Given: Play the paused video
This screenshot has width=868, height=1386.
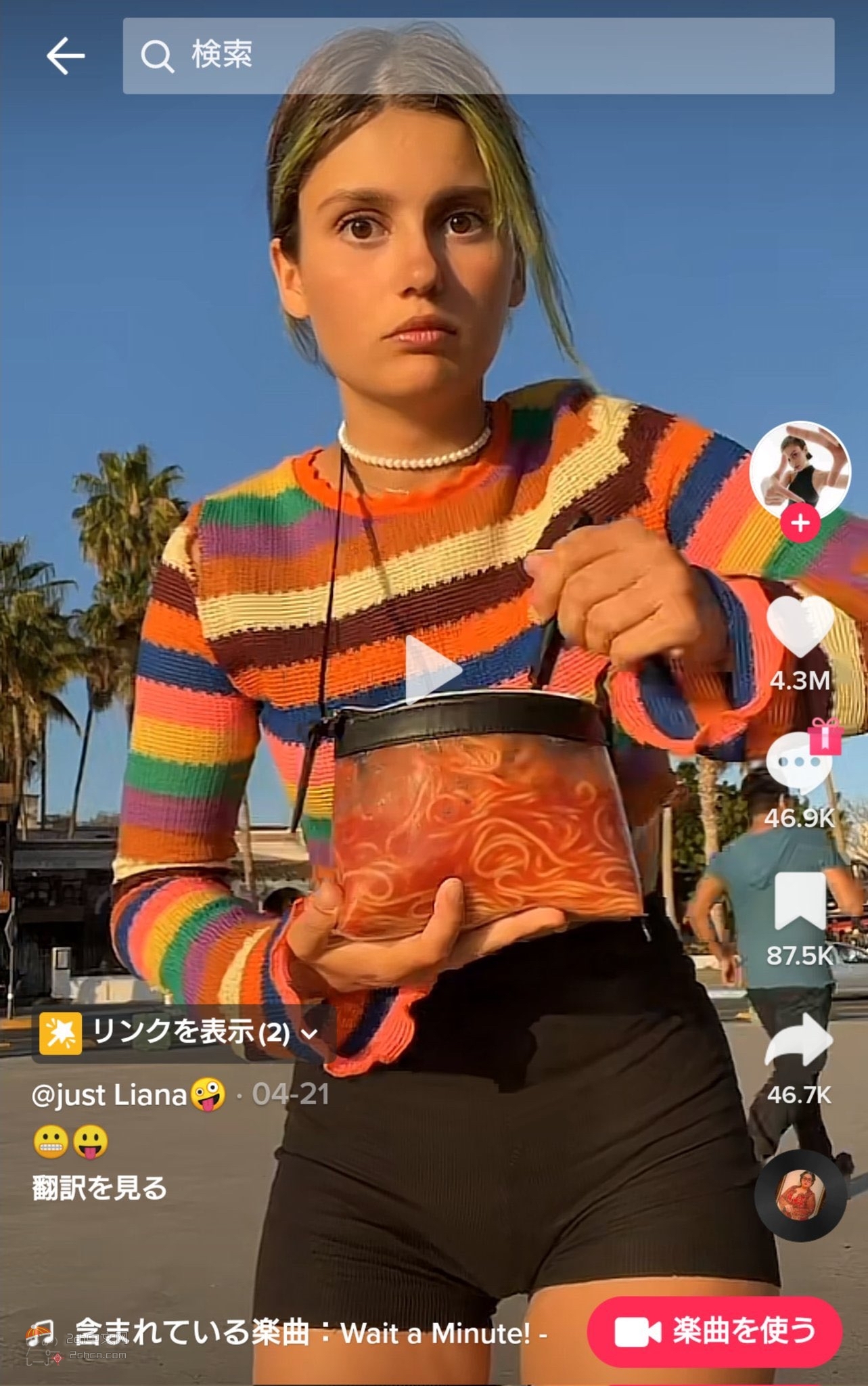Looking at the screenshot, I should (433, 670).
